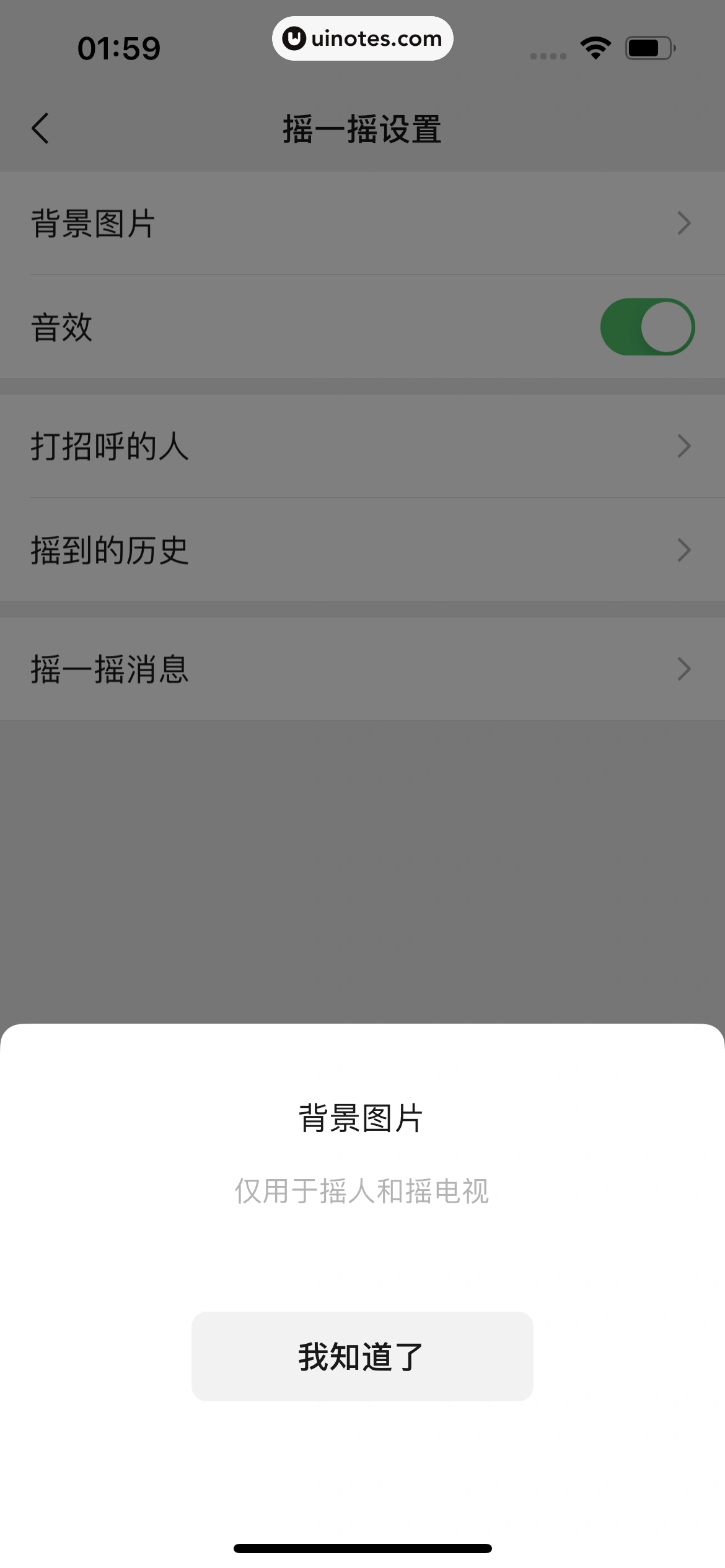Open 摇一摇消息 row
This screenshot has width=725, height=1568.
(x=362, y=669)
